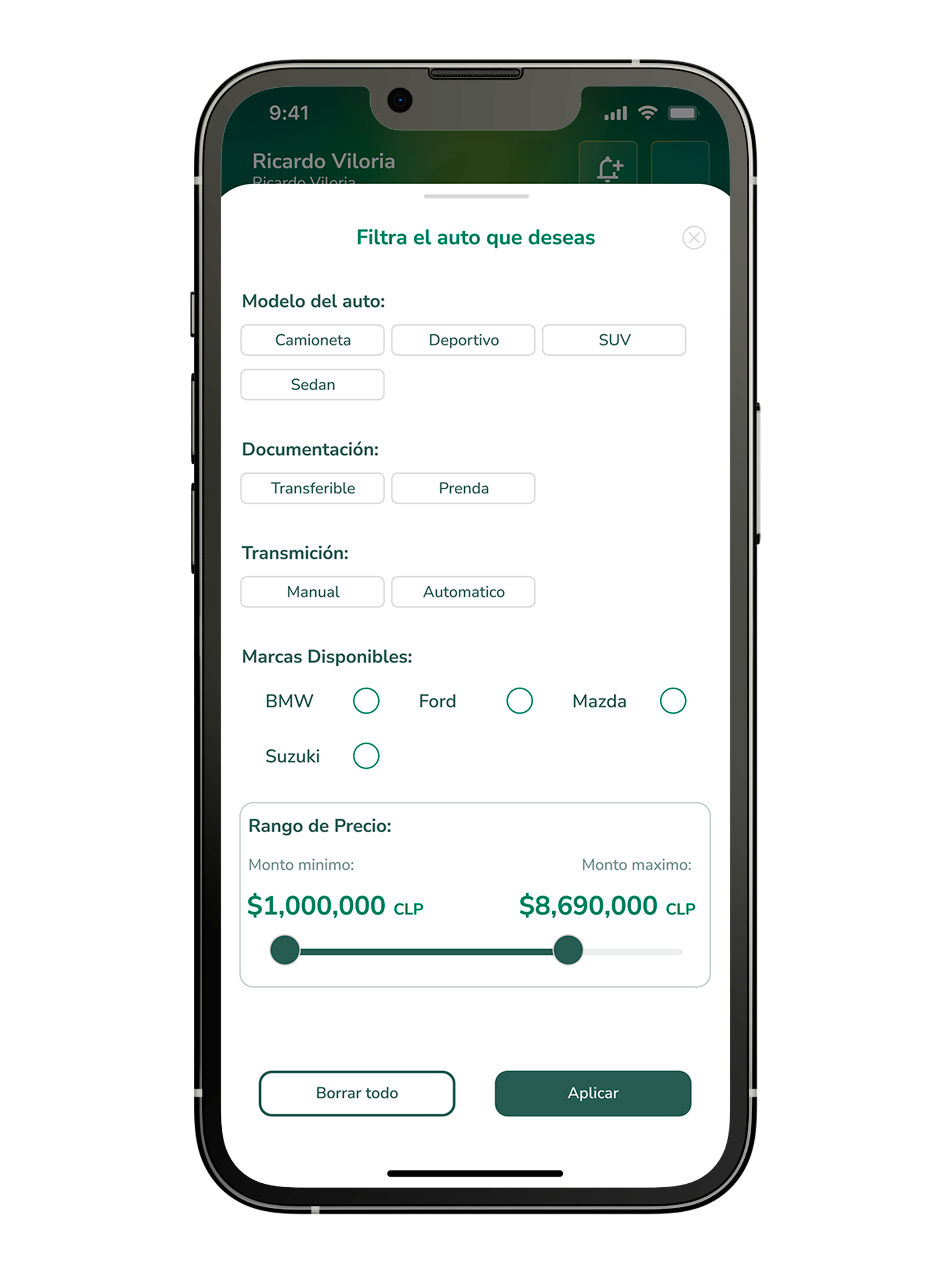Mark the Suzuki brand option
Image resolution: width=952 pixels, height=1288 pixels.
366,755
